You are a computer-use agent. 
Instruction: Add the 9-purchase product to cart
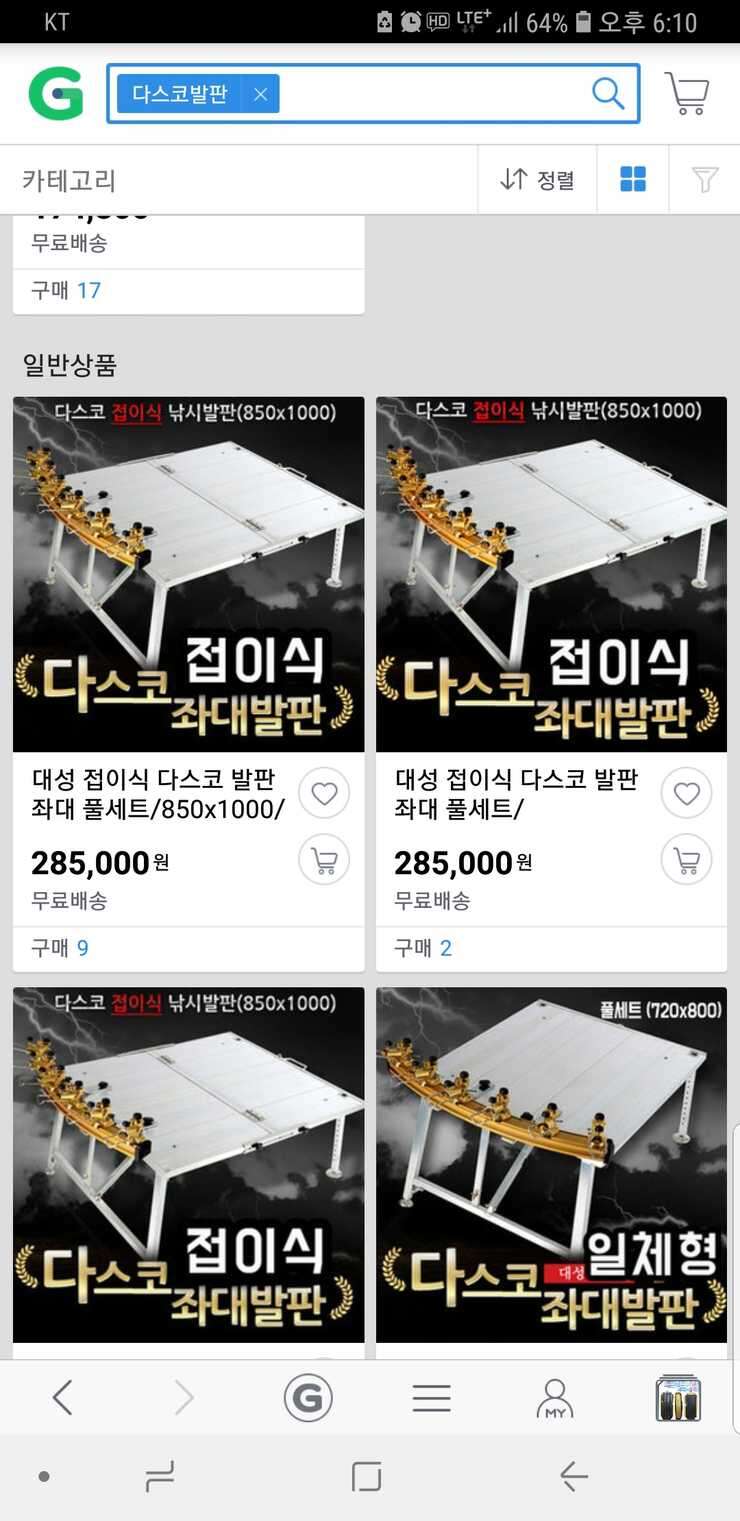point(324,860)
